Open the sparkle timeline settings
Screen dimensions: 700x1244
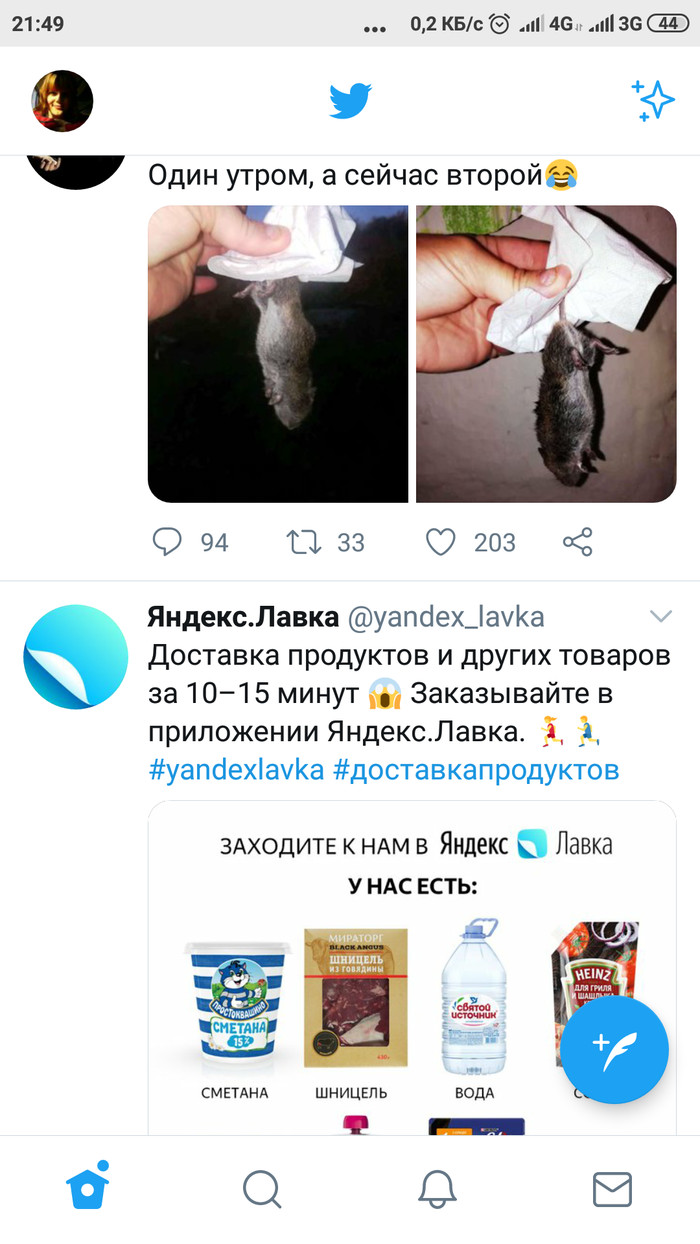click(x=653, y=101)
